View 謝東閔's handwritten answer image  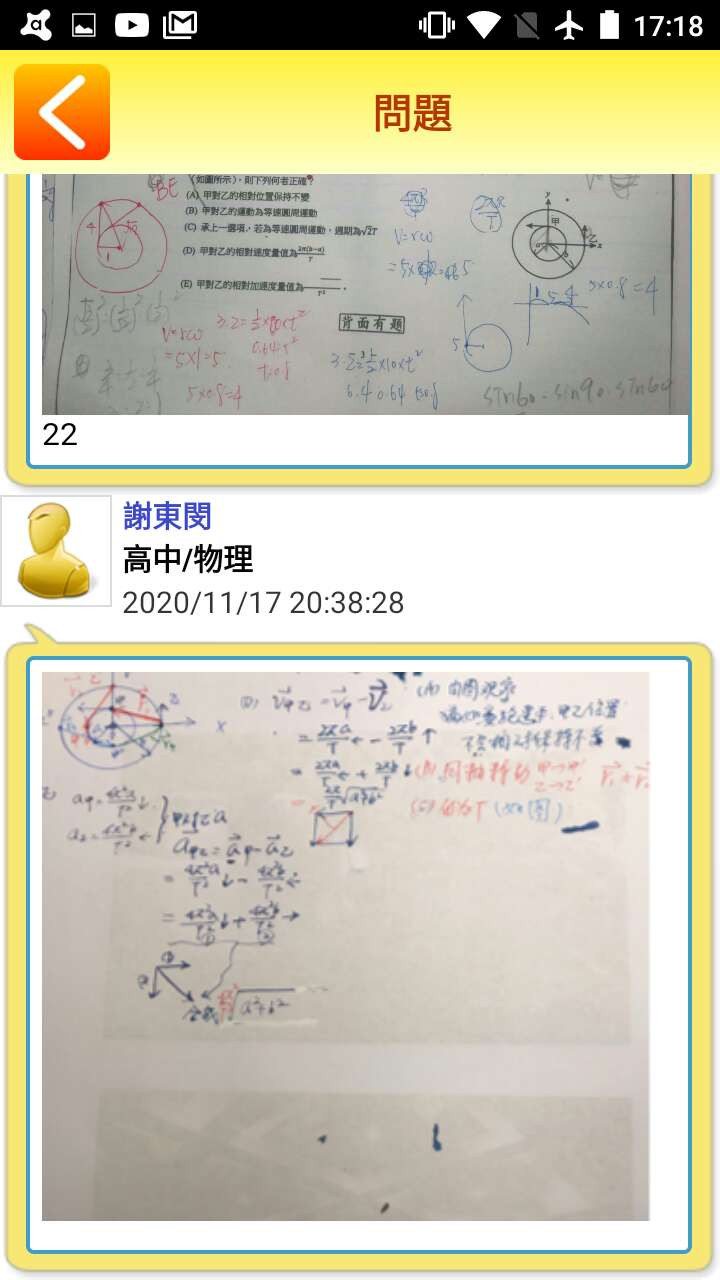pyautogui.click(x=346, y=945)
